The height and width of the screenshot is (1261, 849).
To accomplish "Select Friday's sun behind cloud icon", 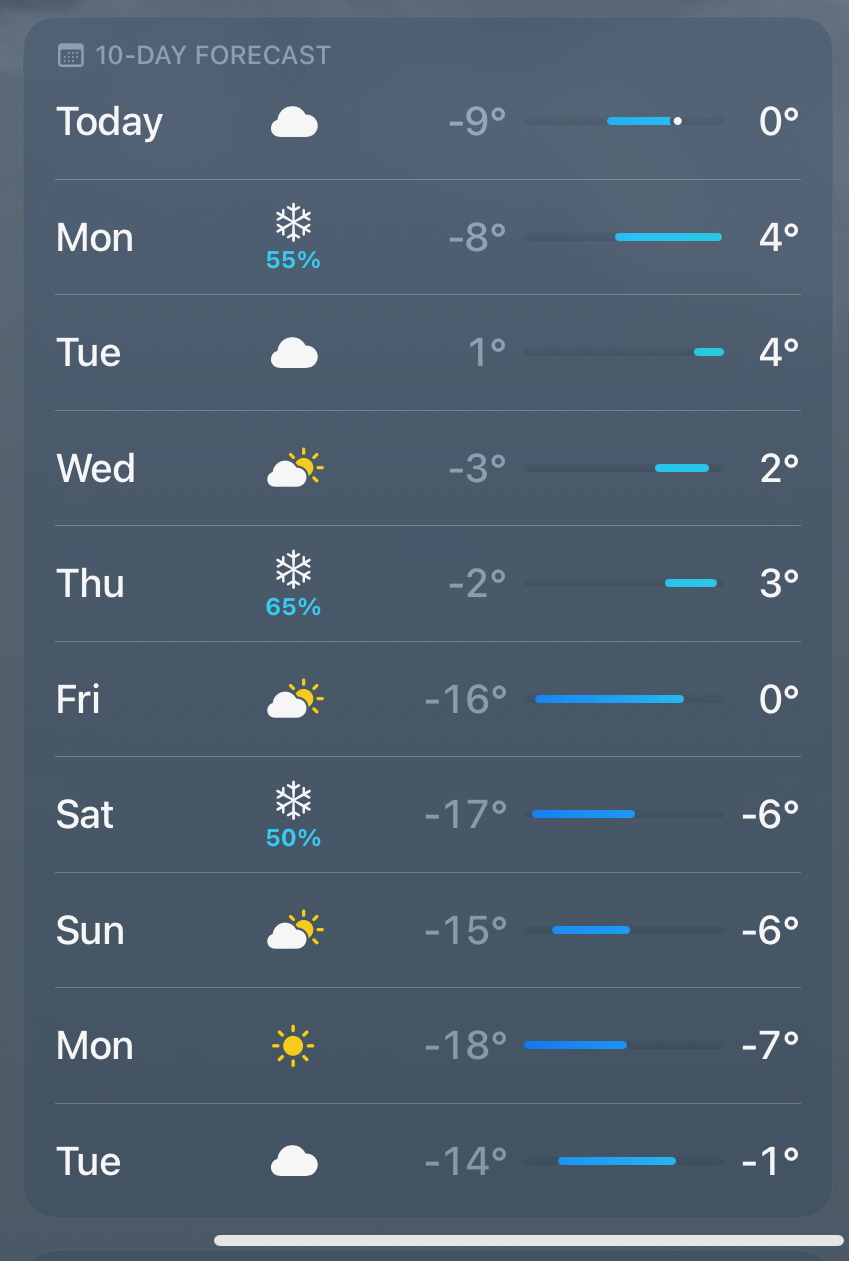I will tap(293, 699).
